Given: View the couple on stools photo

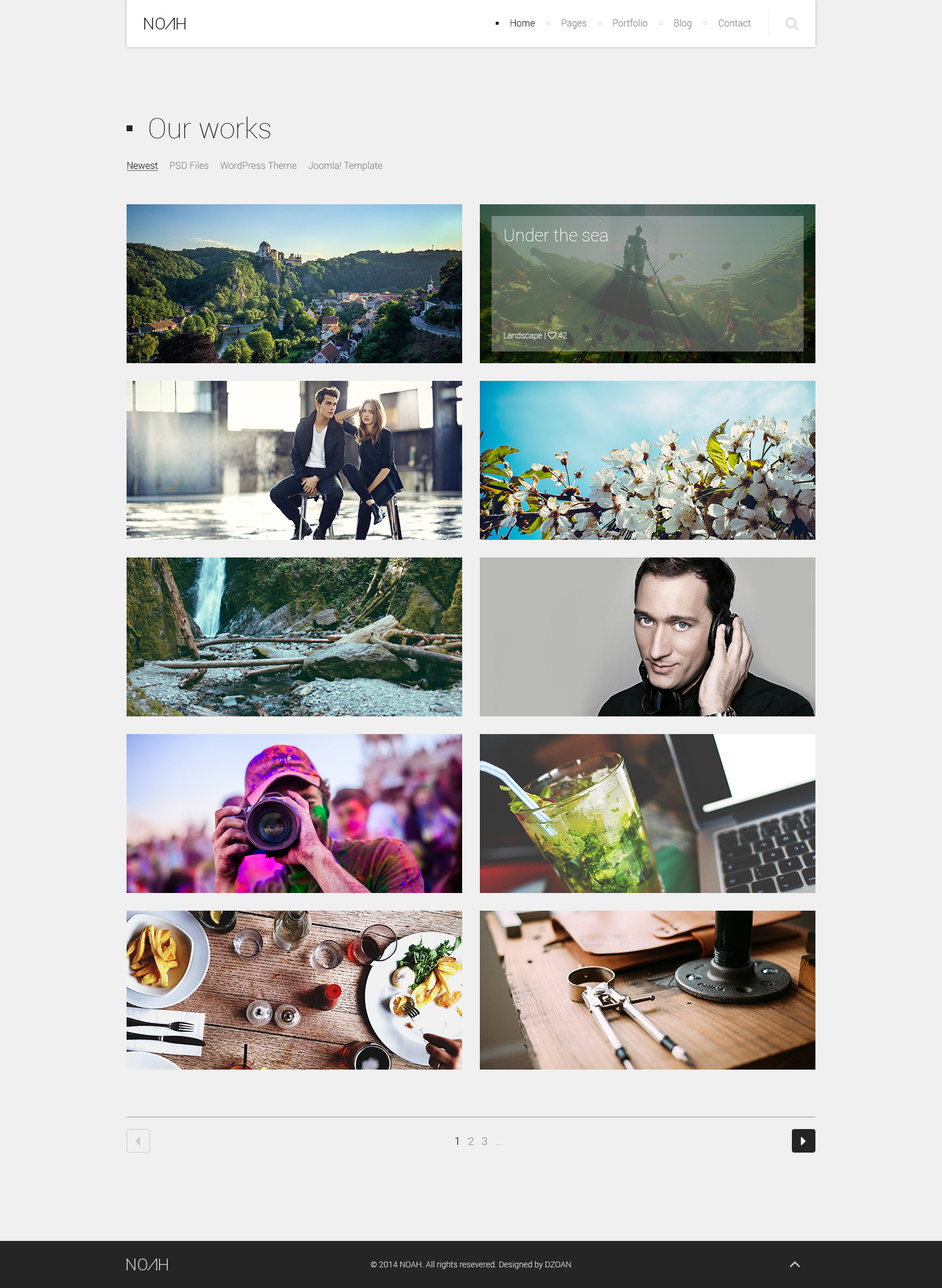Looking at the screenshot, I should tap(294, 460).
